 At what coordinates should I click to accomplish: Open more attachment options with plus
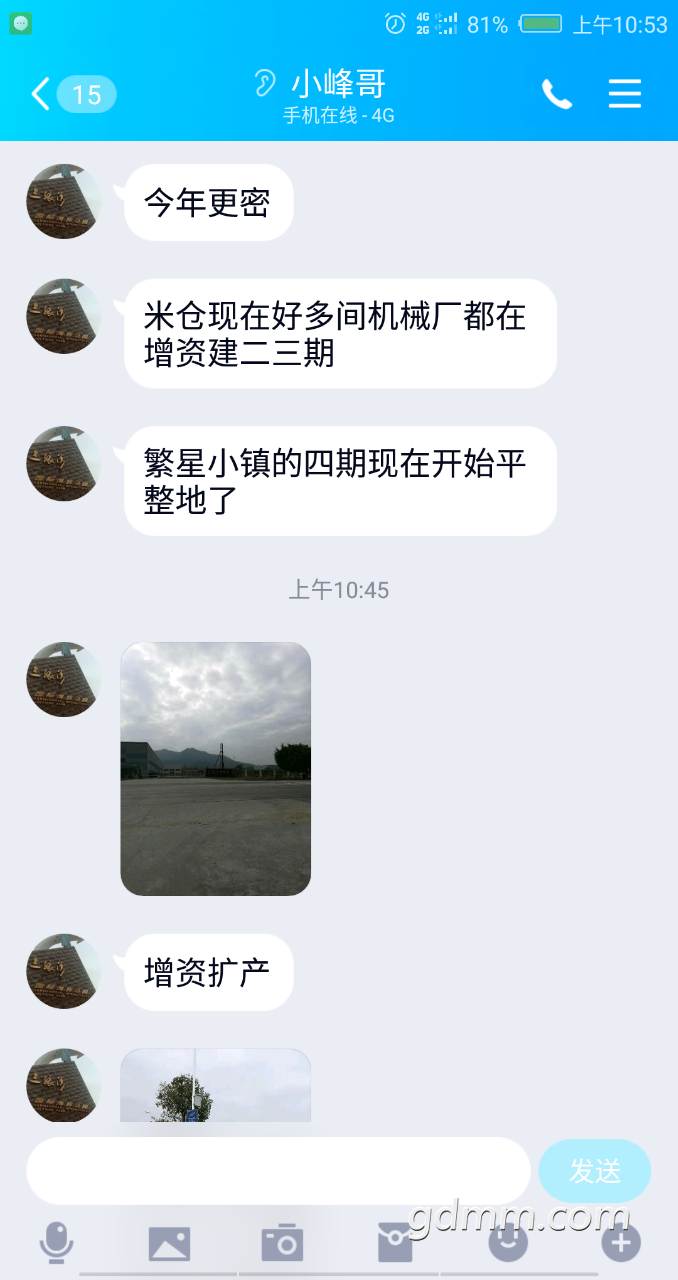coord(620,1242)
